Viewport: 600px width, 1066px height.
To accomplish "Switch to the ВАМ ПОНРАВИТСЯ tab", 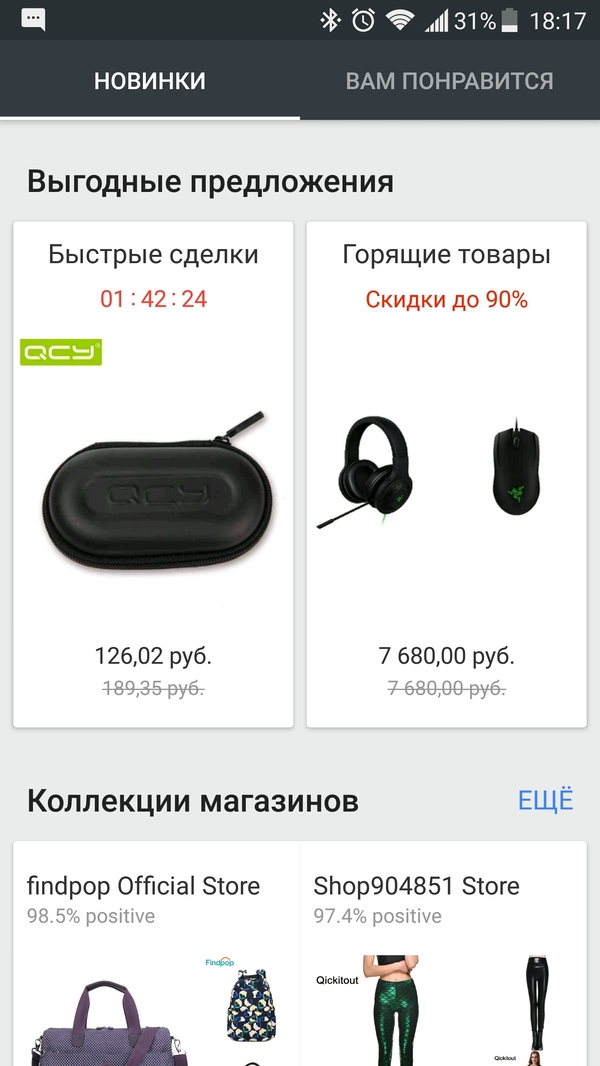I will click(x=449, y=81).
